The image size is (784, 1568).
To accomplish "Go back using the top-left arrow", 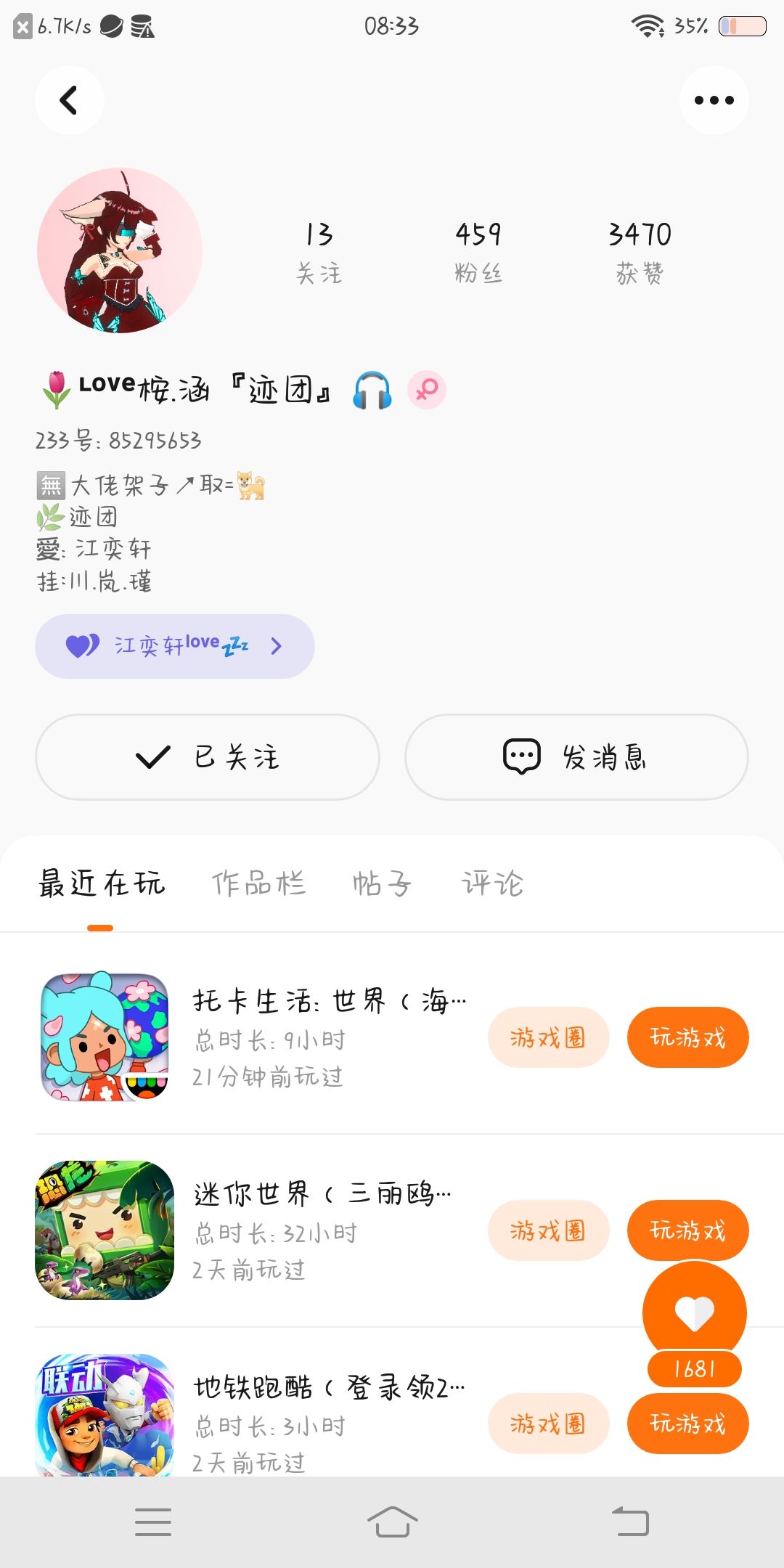I will (69, 100).
